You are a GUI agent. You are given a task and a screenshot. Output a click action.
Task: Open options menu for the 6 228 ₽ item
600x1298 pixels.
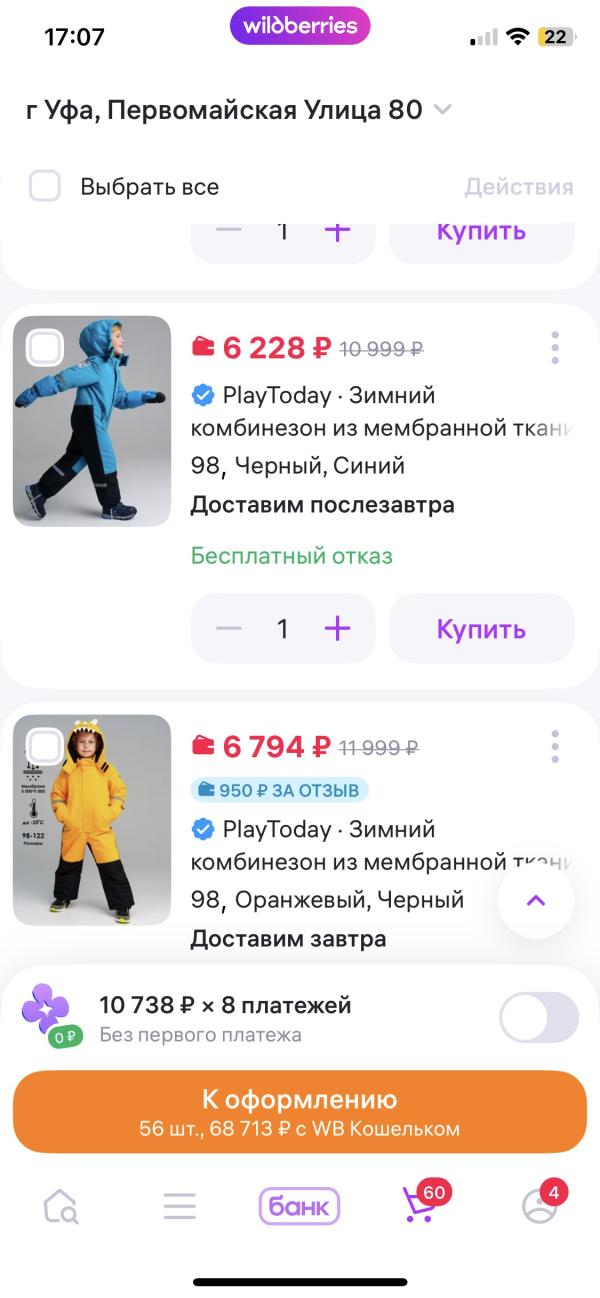tap(555, 347)
